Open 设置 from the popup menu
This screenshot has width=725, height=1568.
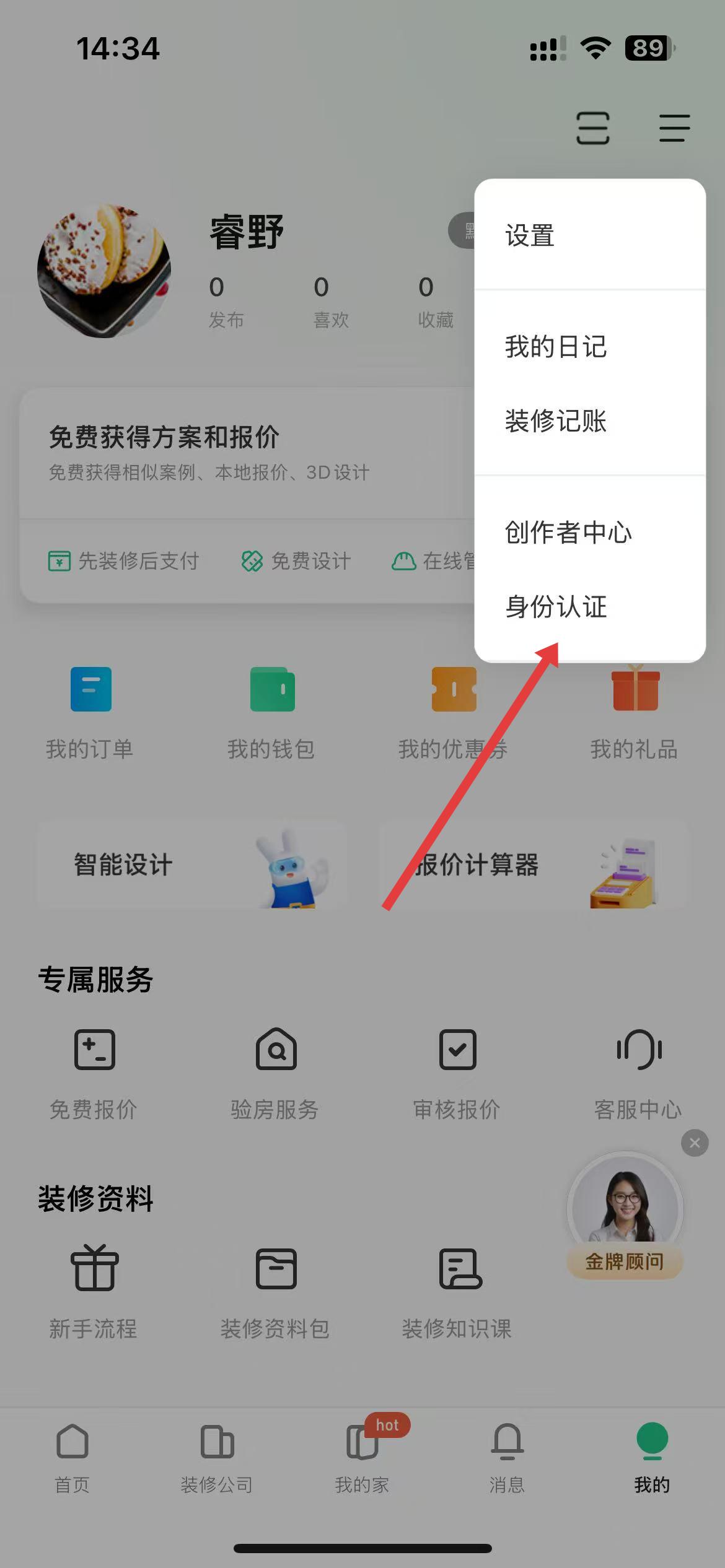(x=530, y=236)
